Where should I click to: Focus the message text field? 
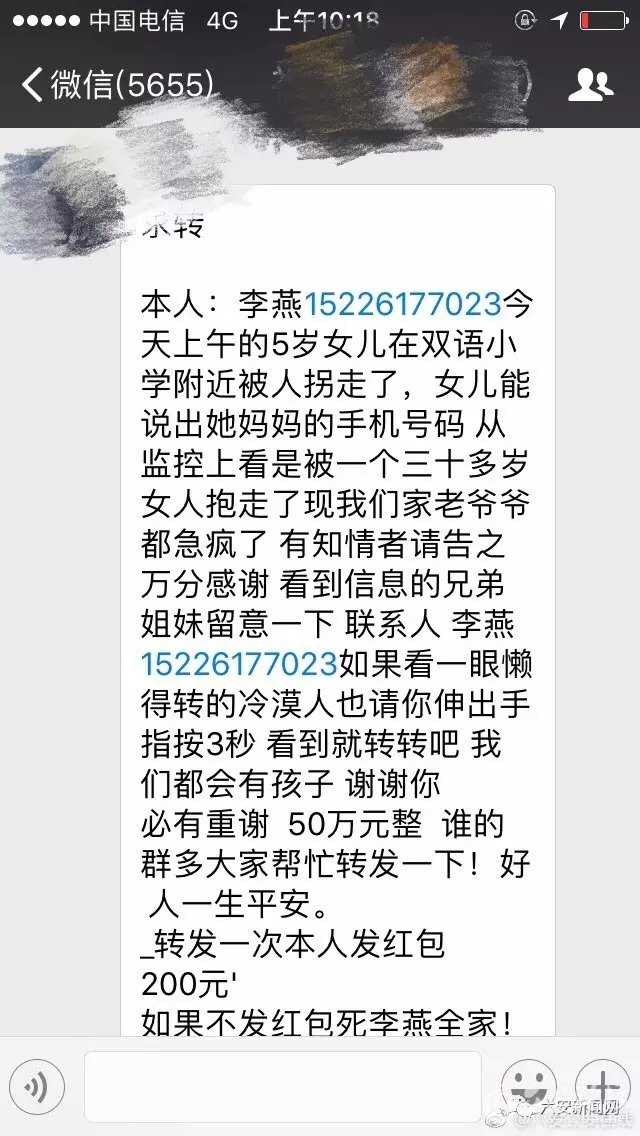(283, 1087)
